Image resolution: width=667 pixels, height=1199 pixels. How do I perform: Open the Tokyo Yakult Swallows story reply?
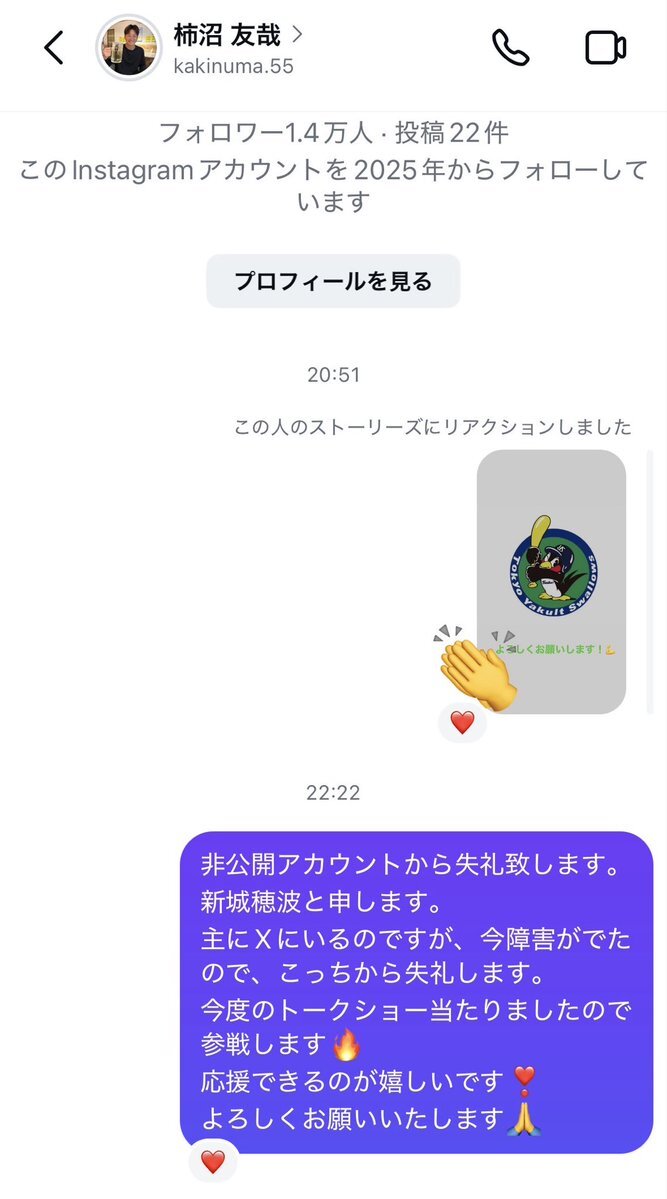click(x=551, y=580)
